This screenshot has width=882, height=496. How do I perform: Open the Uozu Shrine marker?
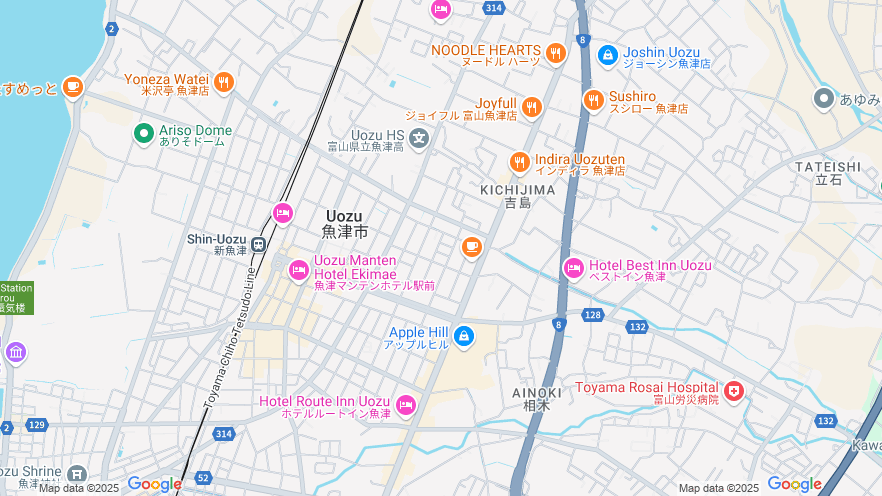pyautogui.click(x=77, y=474)
